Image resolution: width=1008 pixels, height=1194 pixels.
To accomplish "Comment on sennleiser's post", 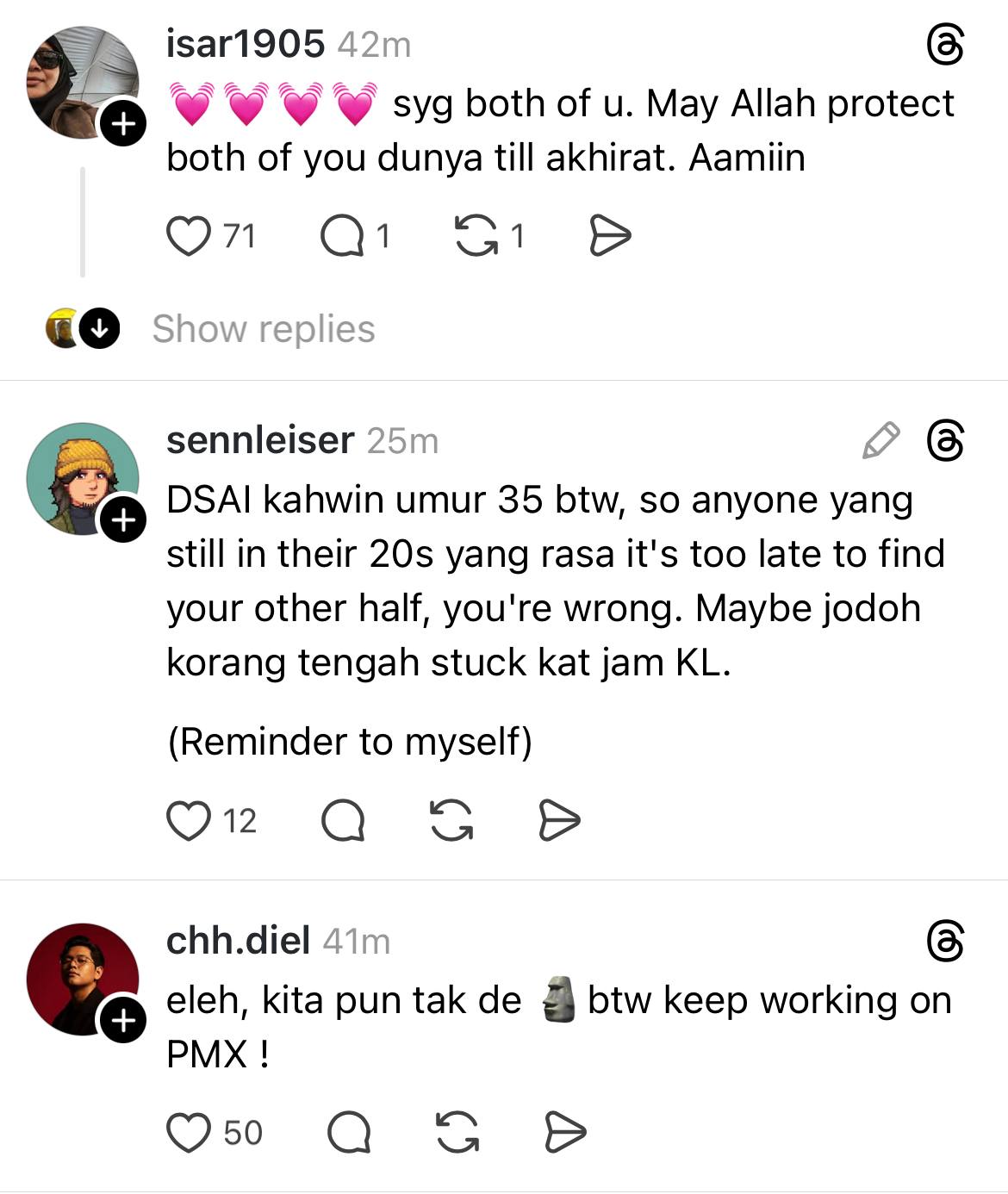I will pyautogui.click(x=342, y=820).
